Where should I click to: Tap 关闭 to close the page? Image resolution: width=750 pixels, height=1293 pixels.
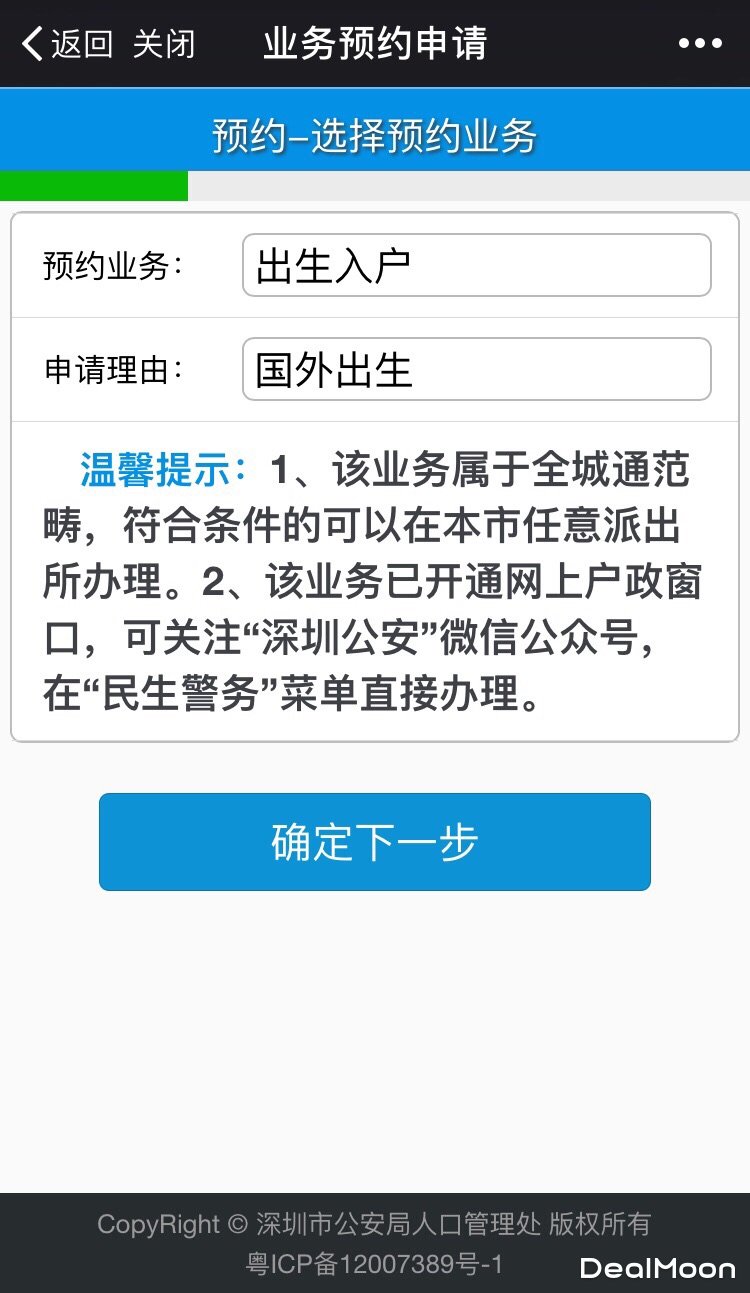164,44
